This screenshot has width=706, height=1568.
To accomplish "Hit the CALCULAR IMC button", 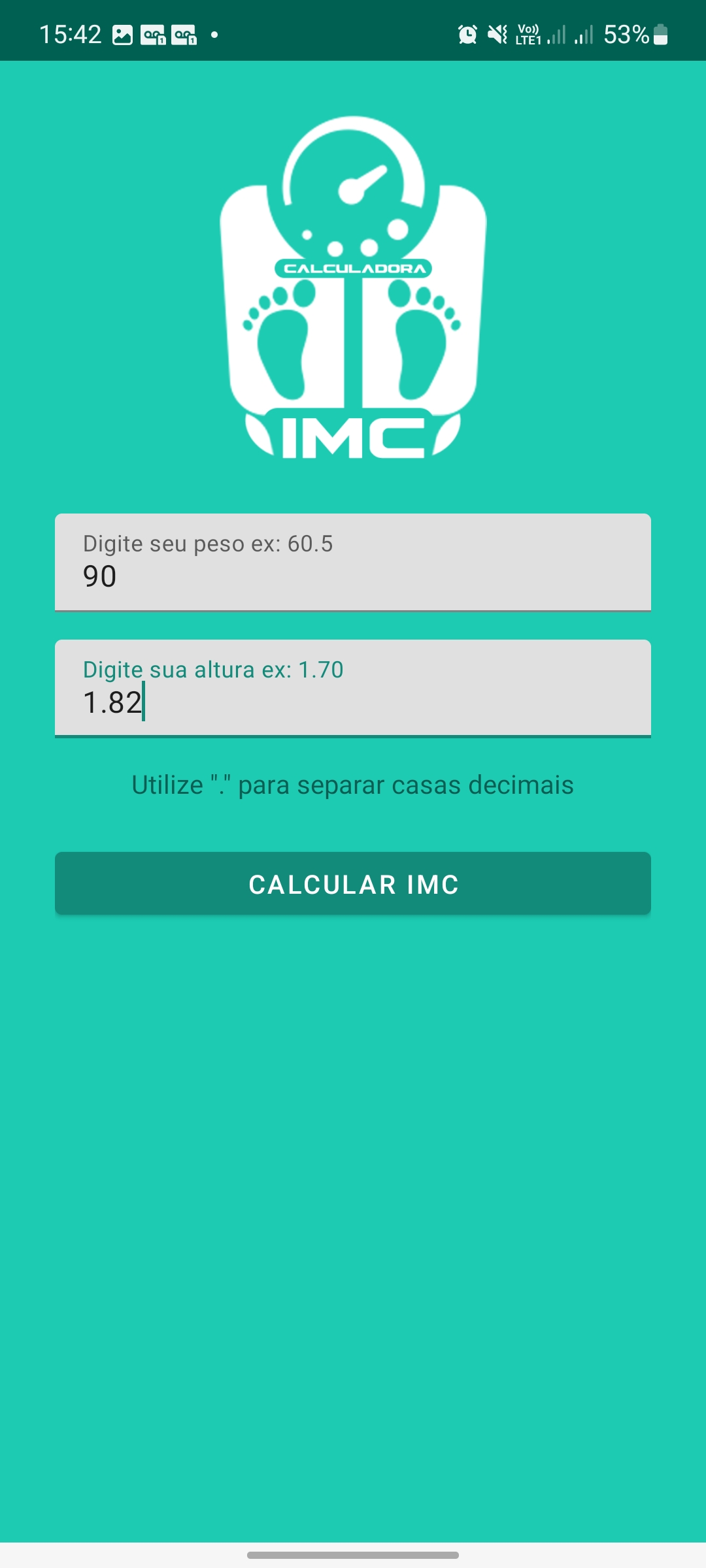I will coord(353,883).
